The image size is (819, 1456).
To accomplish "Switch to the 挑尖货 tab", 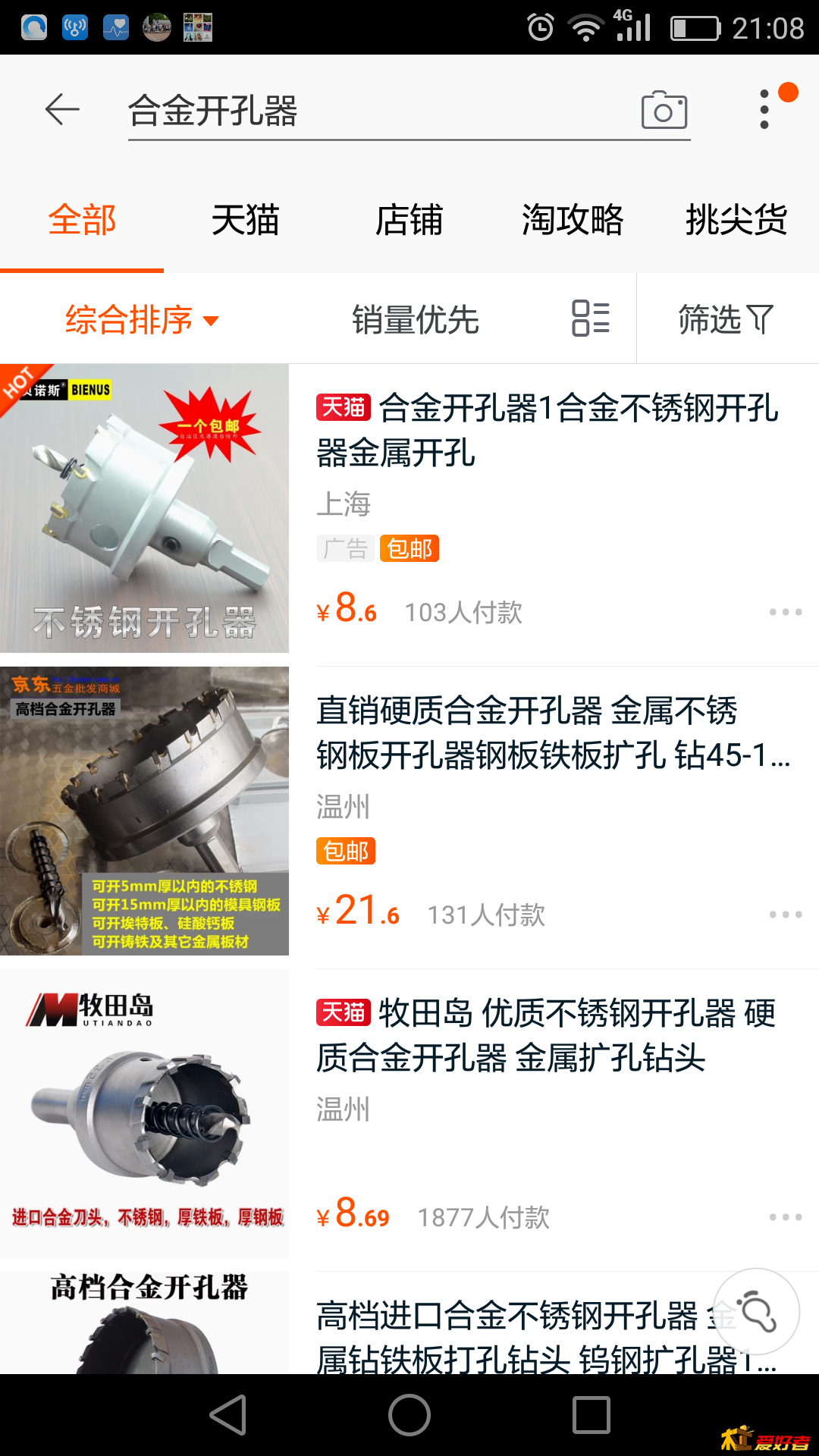I will pos(736,221).
